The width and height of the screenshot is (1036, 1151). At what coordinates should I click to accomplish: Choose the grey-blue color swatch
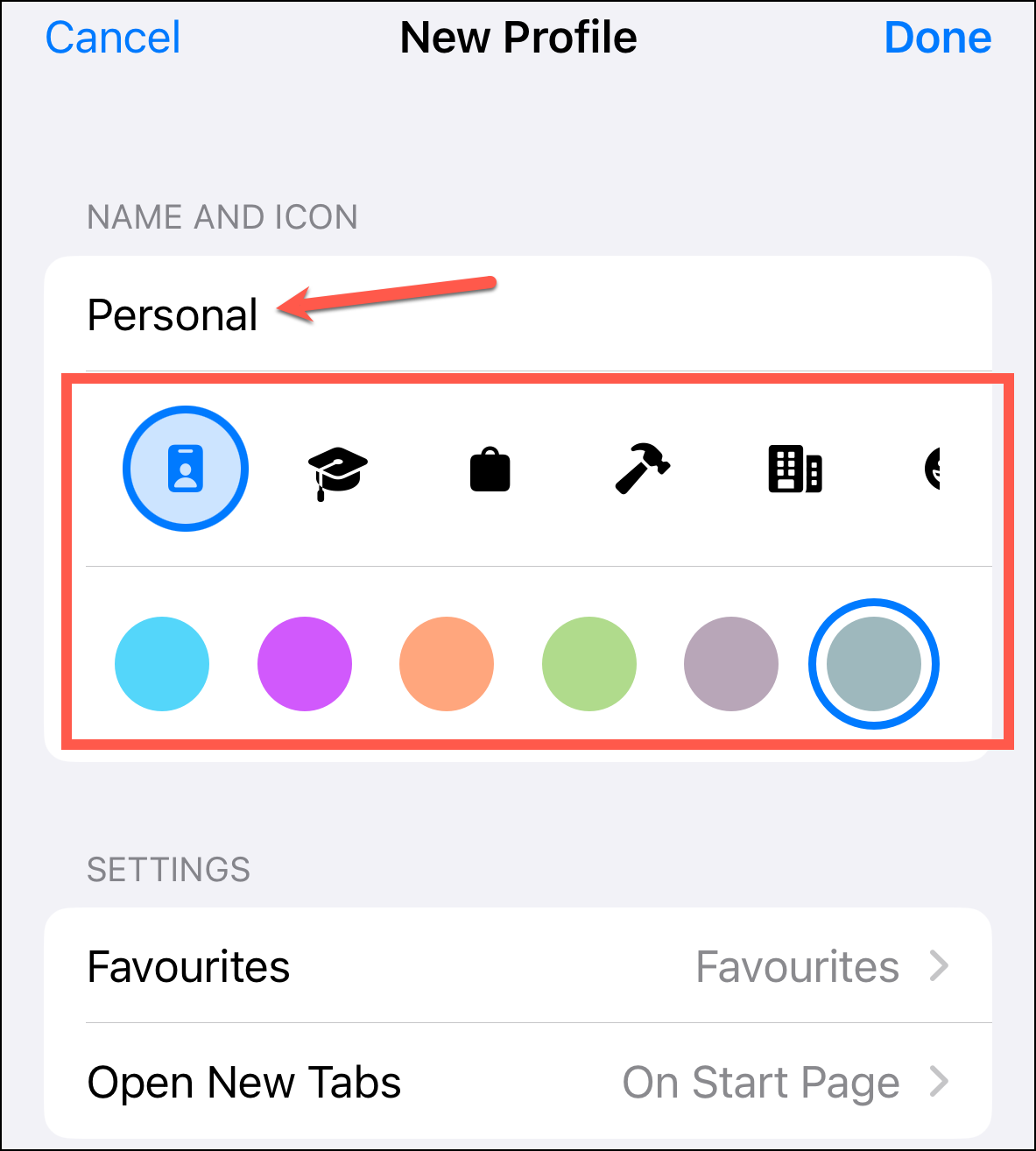[x=874, y=664]
